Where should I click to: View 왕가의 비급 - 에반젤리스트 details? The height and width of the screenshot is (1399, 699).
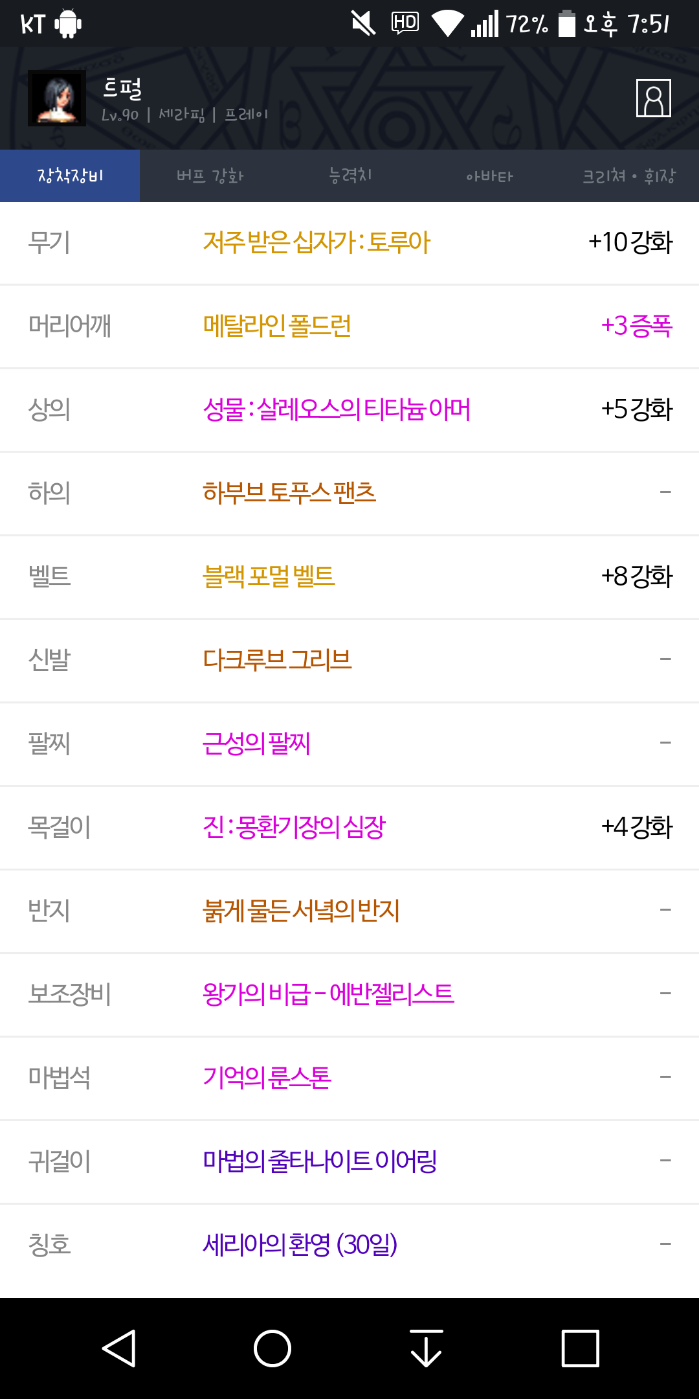tap(328, 994)
